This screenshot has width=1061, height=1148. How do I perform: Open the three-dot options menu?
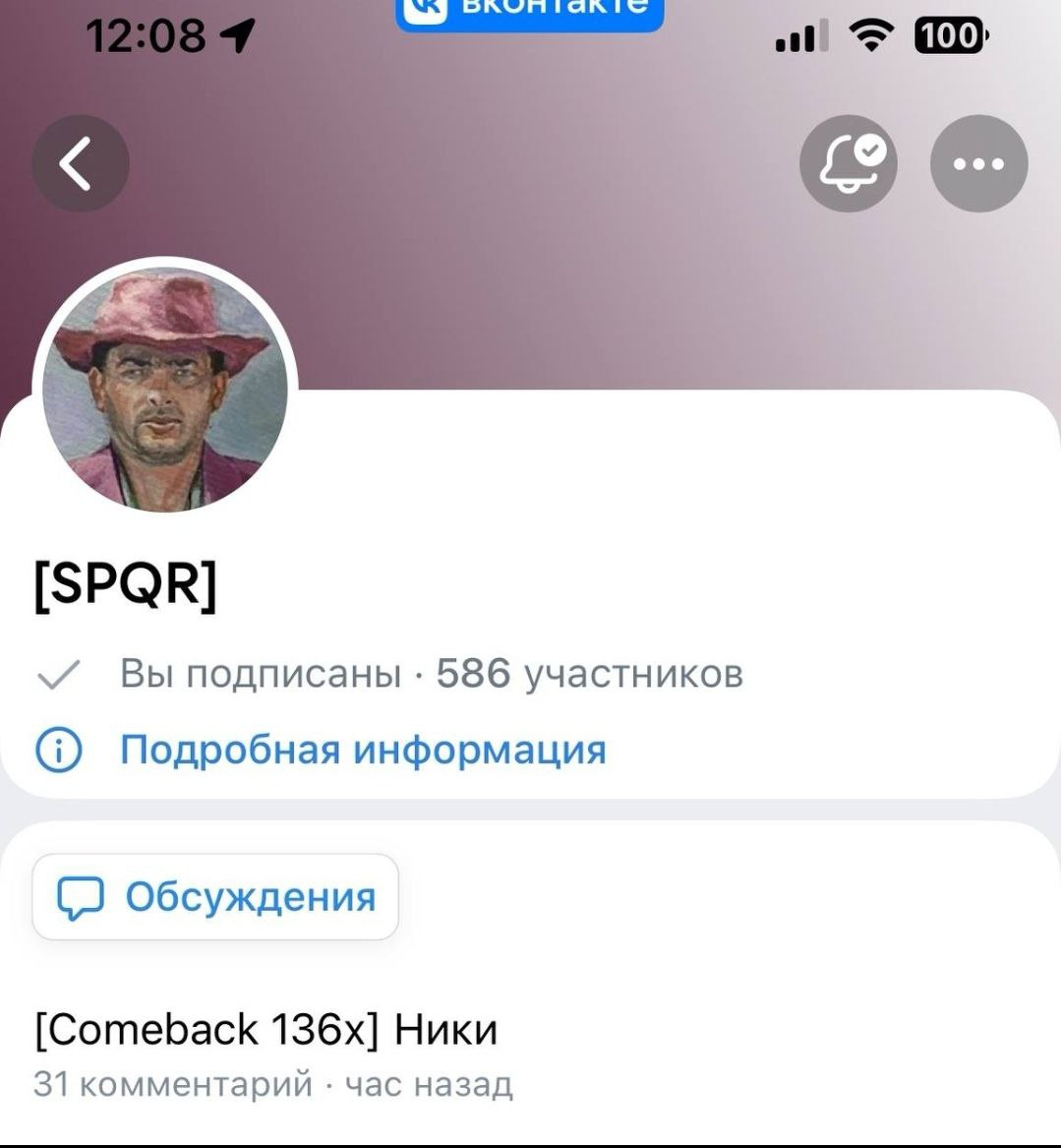(978, 163)
